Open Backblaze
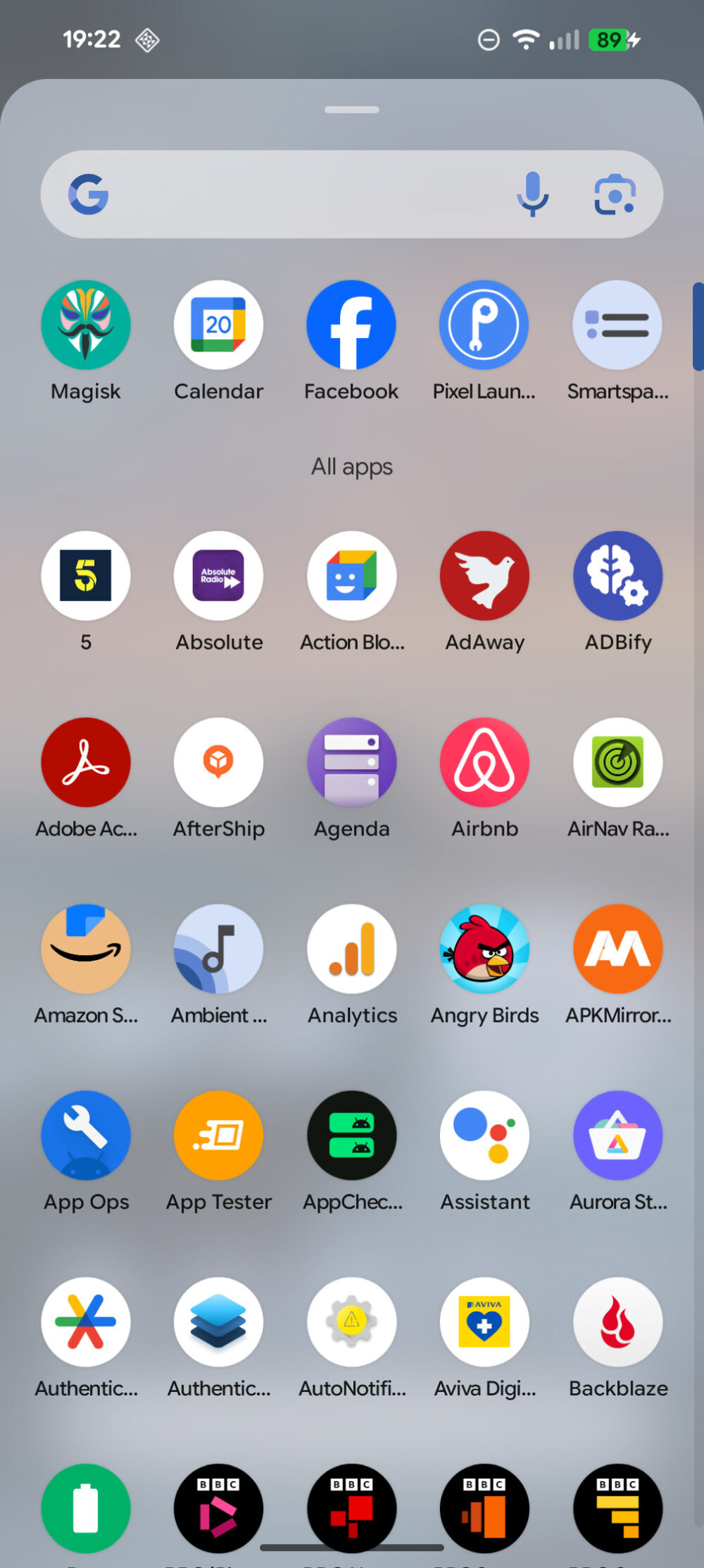The height and width of the screenshot is (1568, 704). (x=618, y=1322)
